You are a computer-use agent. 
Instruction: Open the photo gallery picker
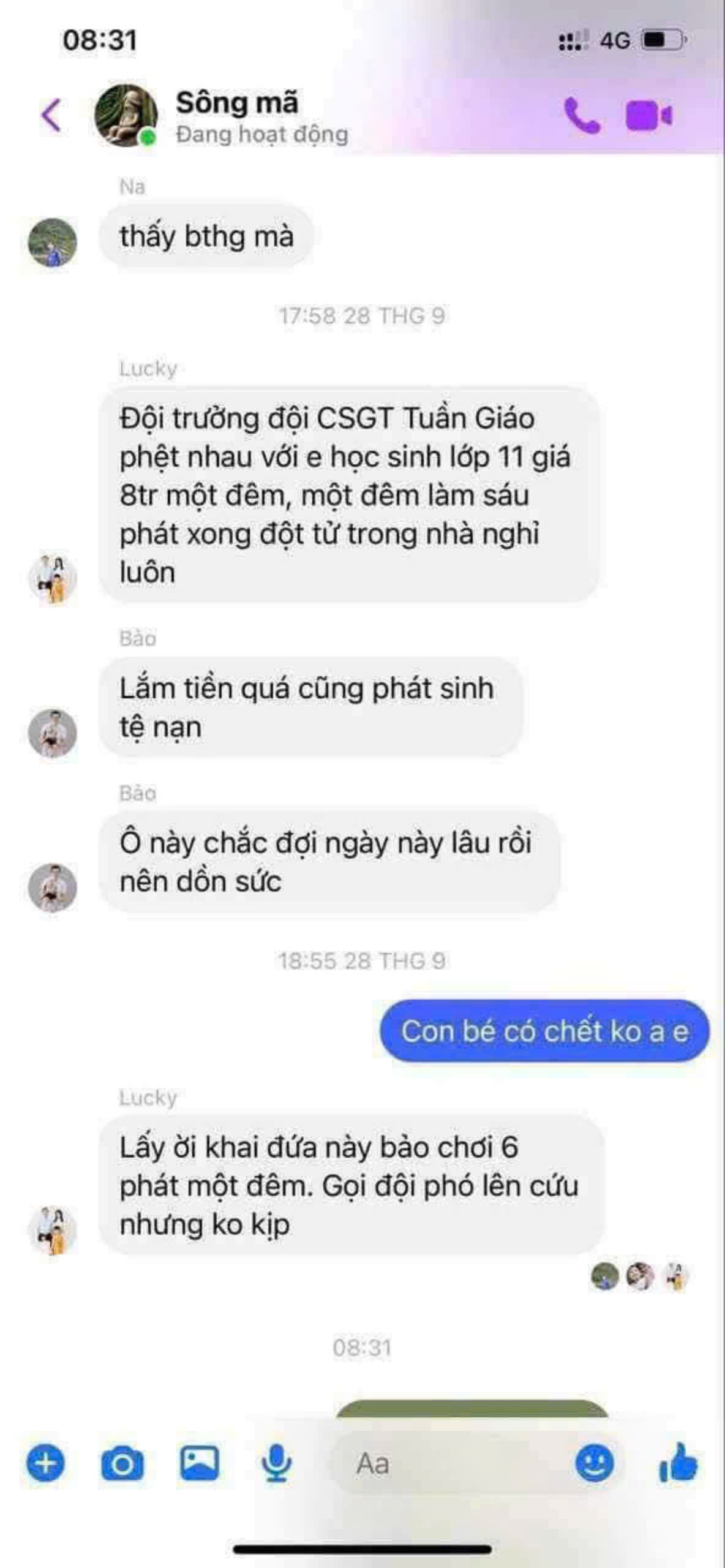(200, 1463)
